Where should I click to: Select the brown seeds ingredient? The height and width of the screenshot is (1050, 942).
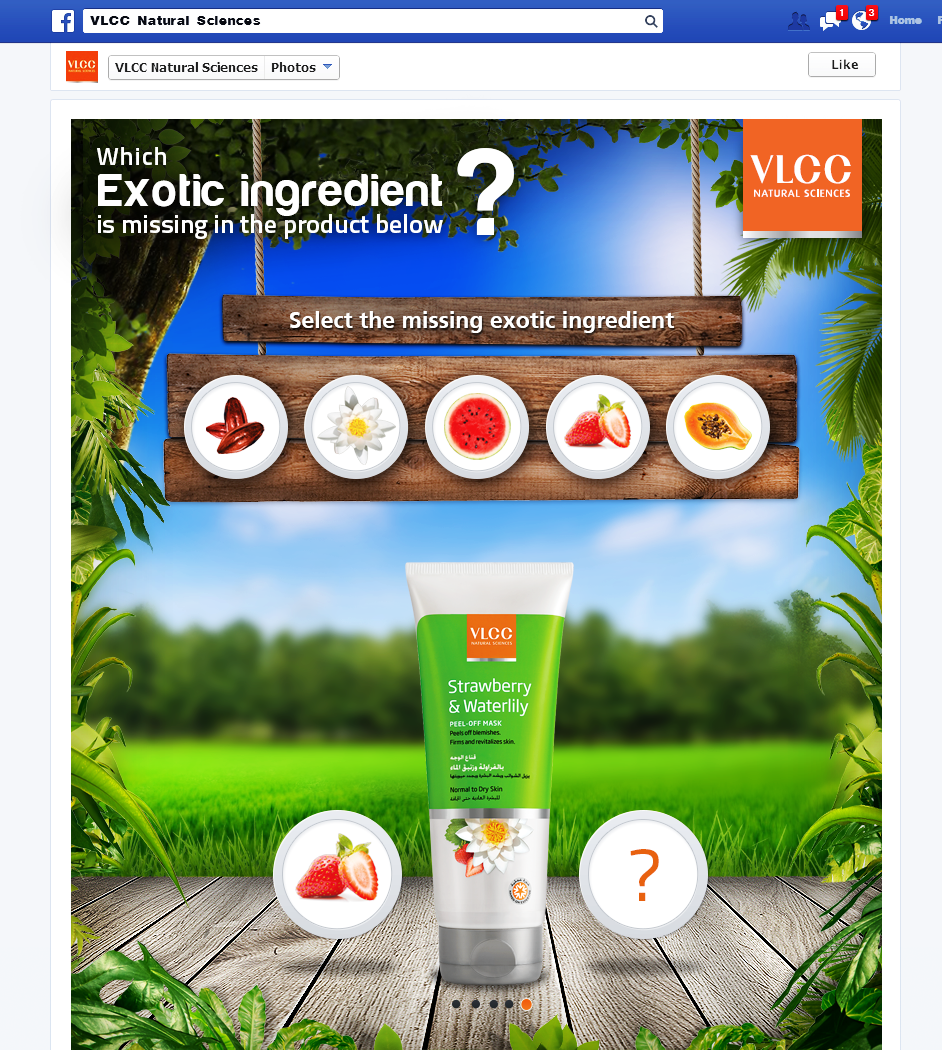click(x=236, y=427)
